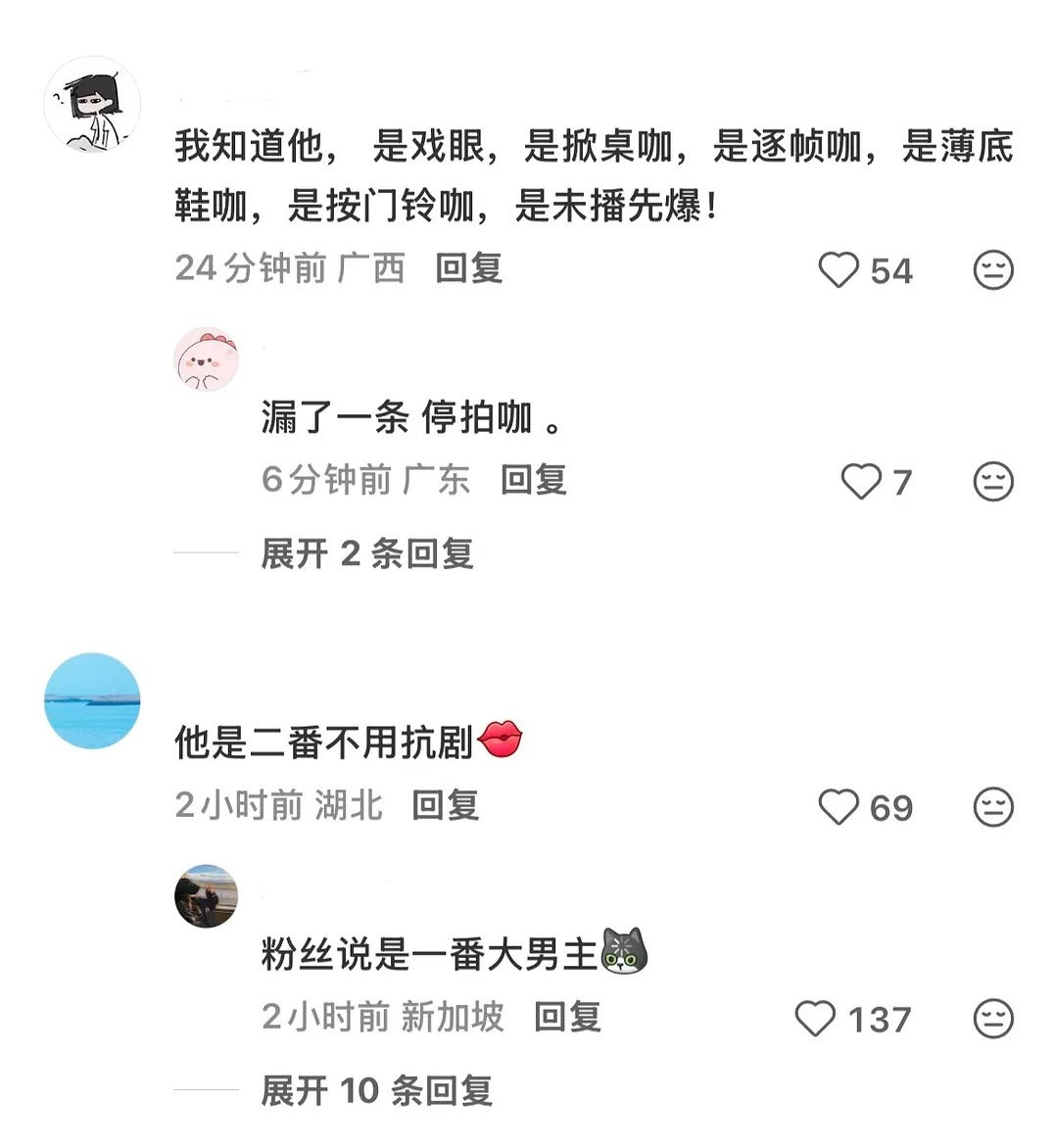Viewport: 1054px width, 1148px height.
Task: Like the top comment with 54 hearts
Action: [842, 270]
